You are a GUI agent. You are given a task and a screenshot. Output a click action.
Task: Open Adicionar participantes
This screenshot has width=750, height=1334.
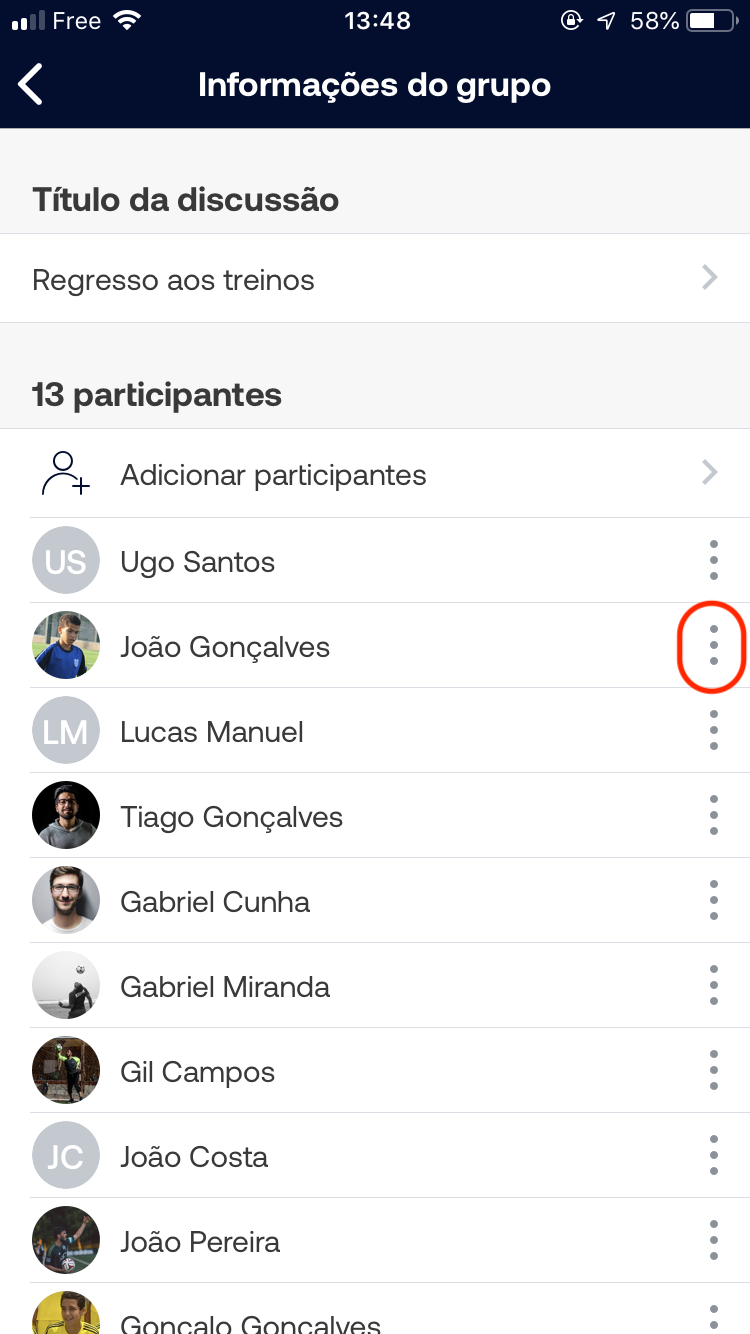375,474
